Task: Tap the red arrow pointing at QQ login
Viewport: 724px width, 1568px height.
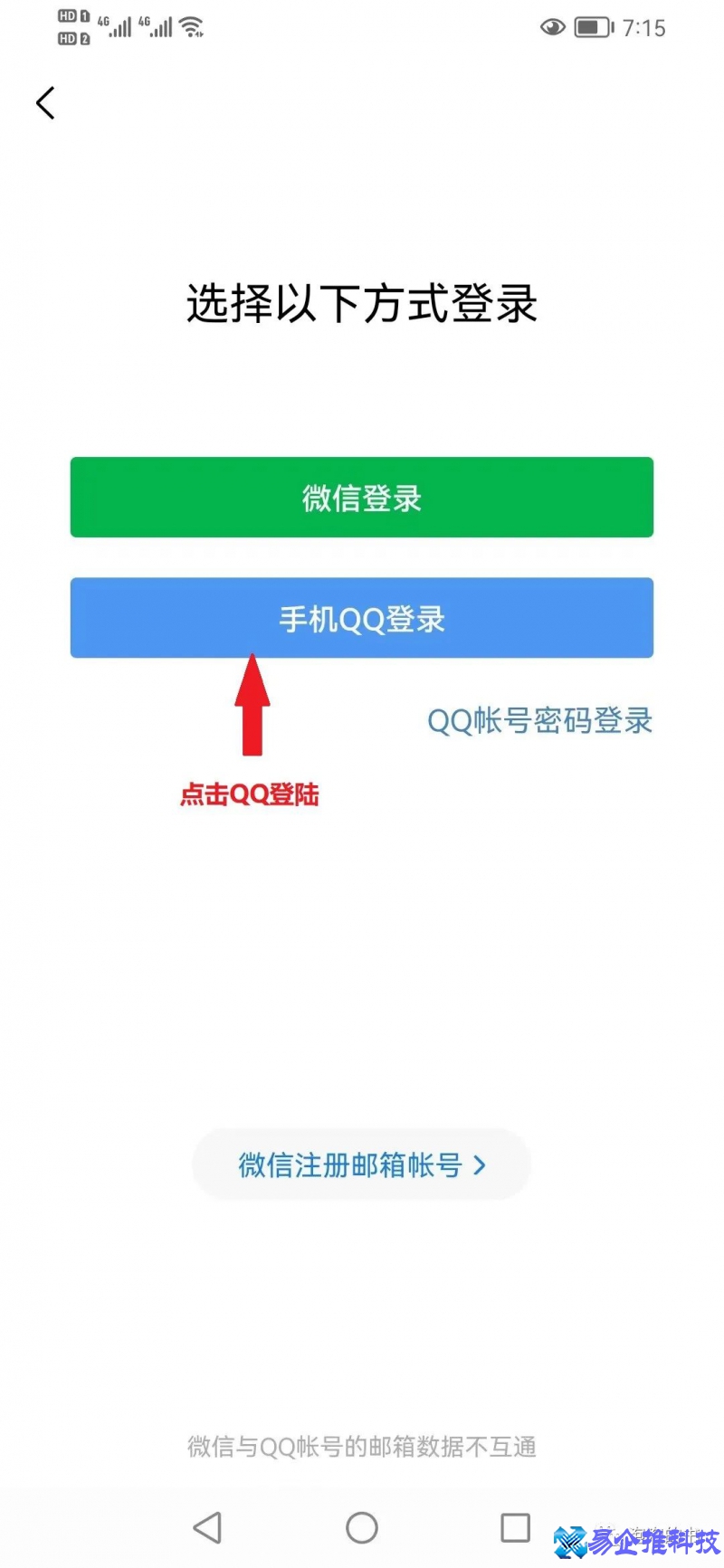Action: 252,708
